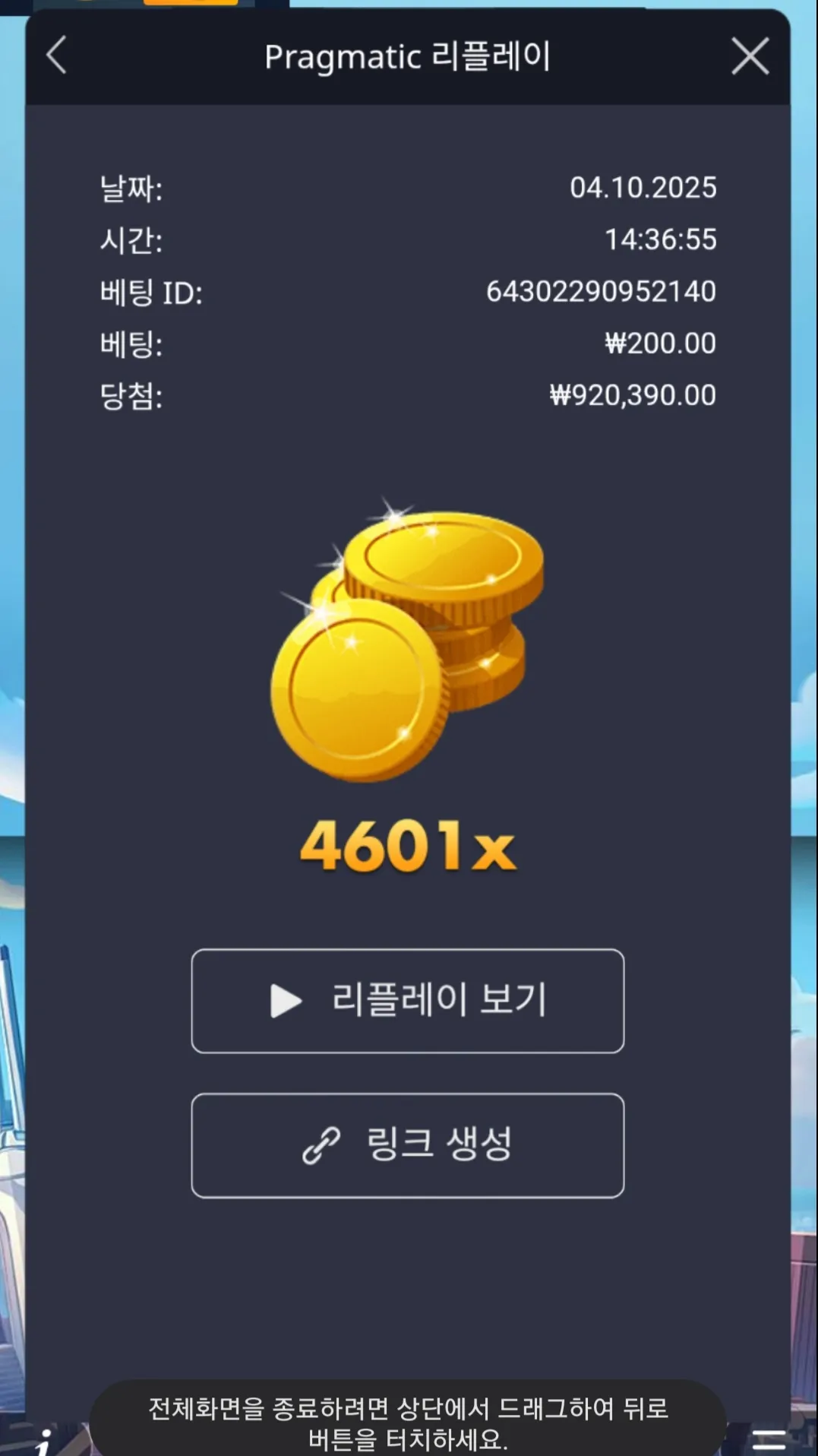
Task: Go back with the top-left arrow
Action: [x=57, y=55]
